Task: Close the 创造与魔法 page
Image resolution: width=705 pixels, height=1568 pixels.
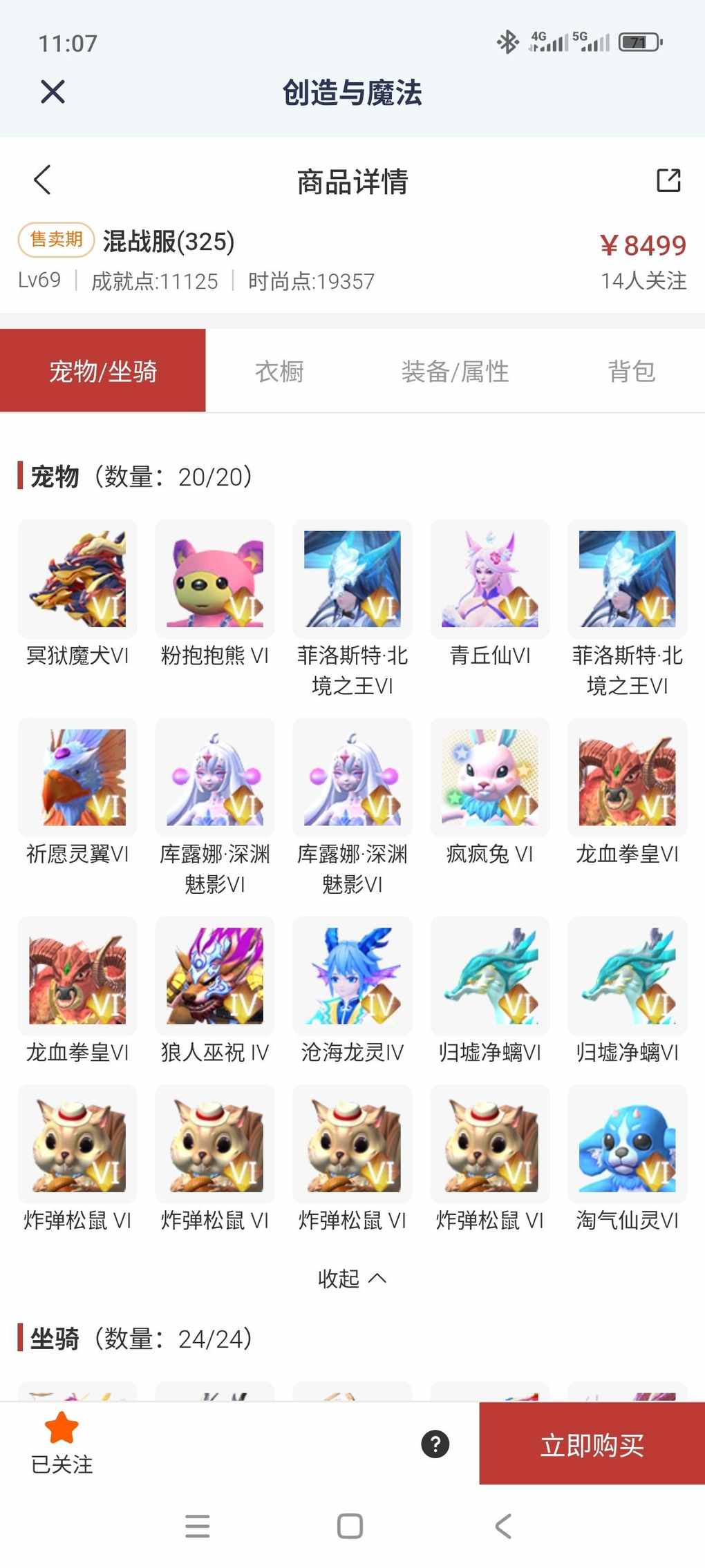Action: [53, 92]
